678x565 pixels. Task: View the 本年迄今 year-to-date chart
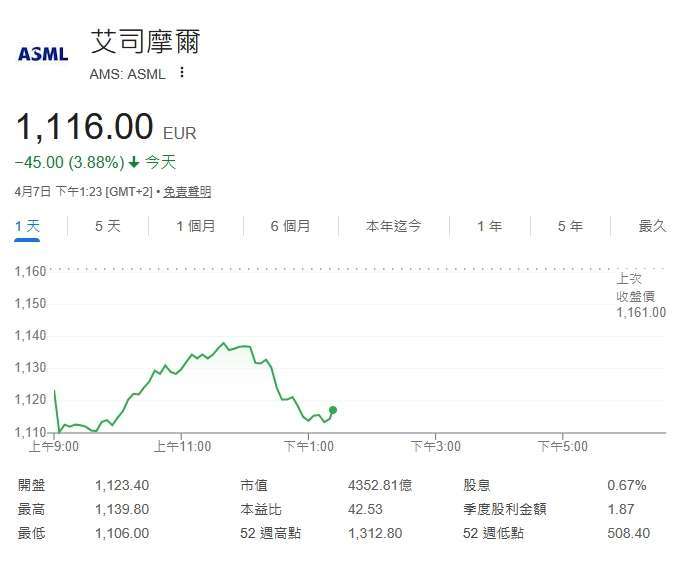[x=393, y=226]
